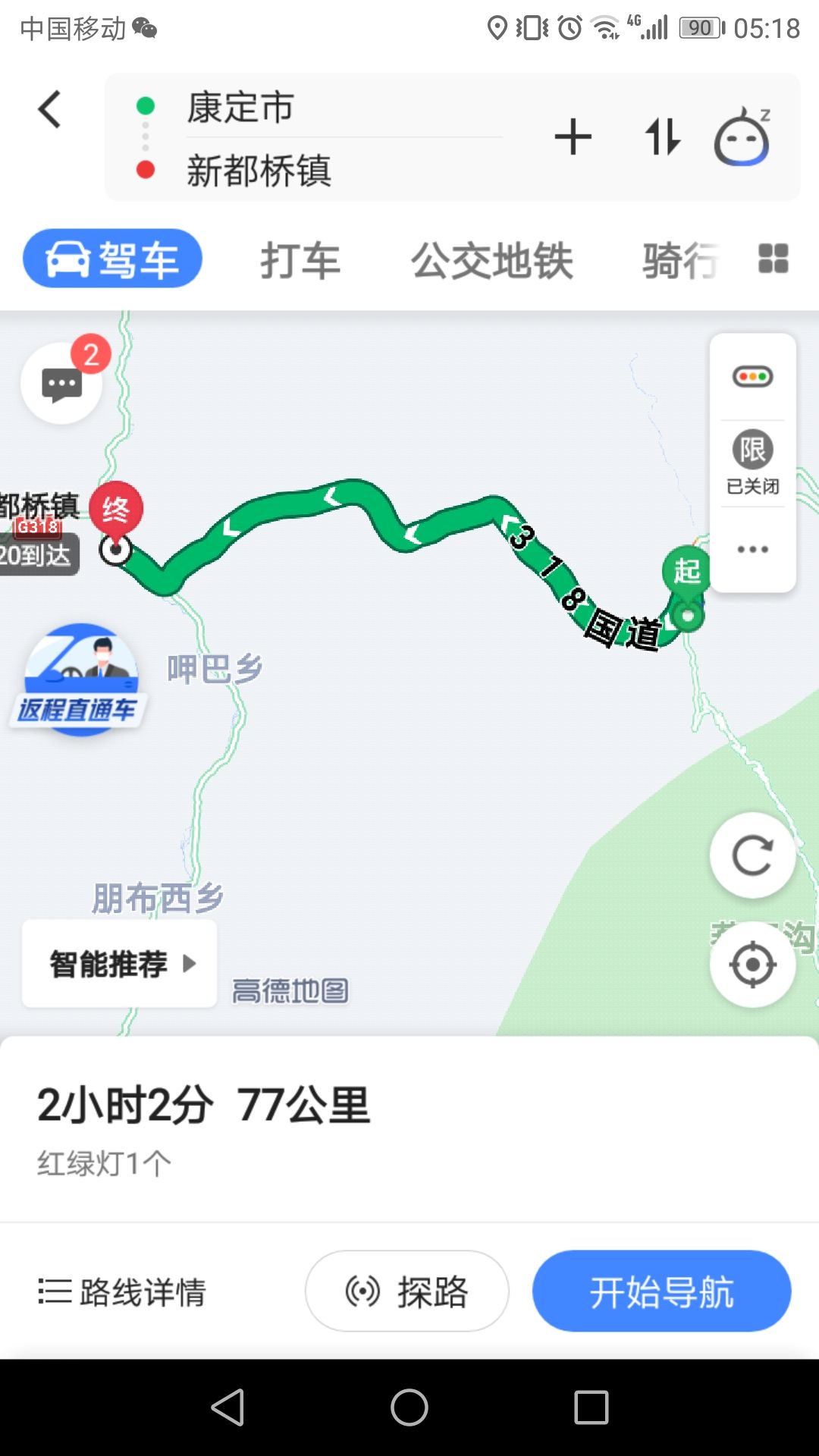This screenshot has height=1456, width=819.
Task: Add a waypoint with the plus icon
Action: coord(573,137)
